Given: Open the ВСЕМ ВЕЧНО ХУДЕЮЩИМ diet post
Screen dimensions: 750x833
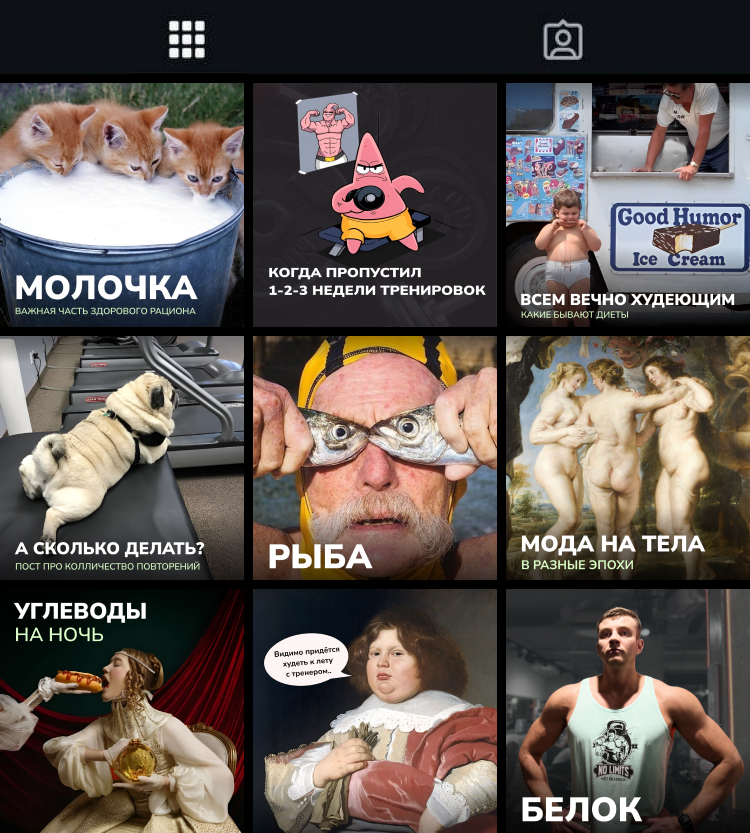Looking at the screenshot, I should [628, 205].
